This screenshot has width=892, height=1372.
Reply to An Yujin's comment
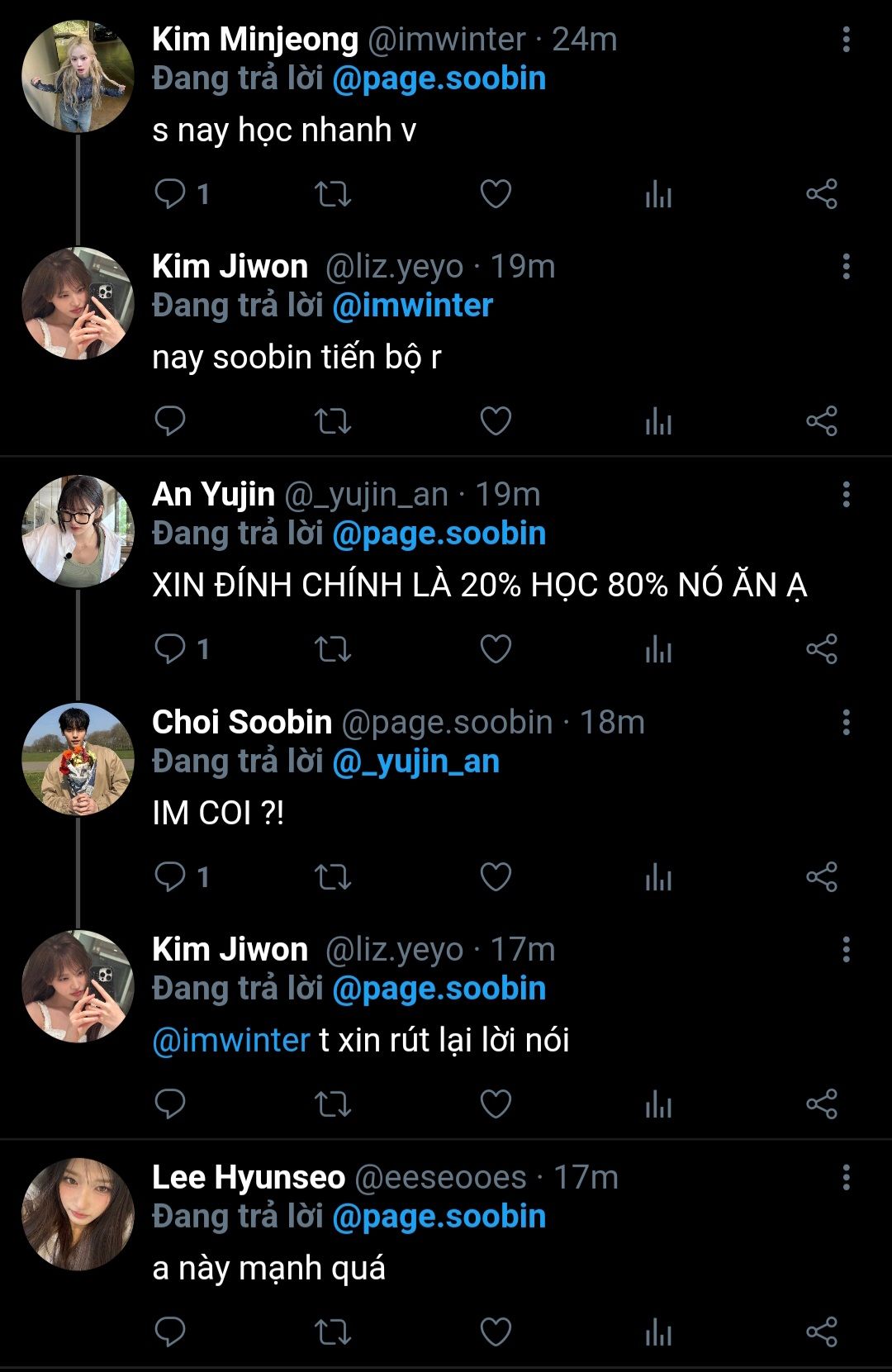(170, 649)
